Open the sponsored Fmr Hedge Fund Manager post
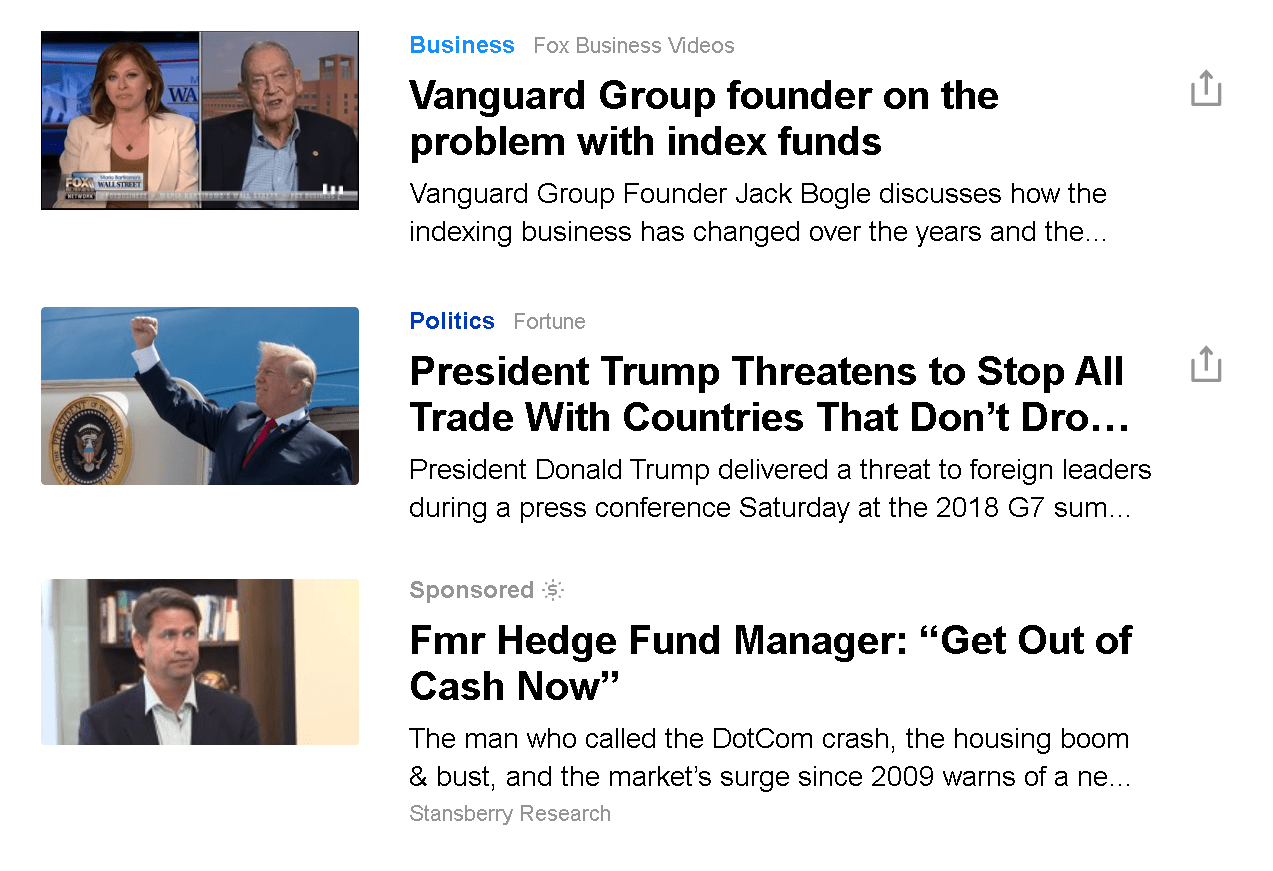1273x871 pixels. (770, 663)
